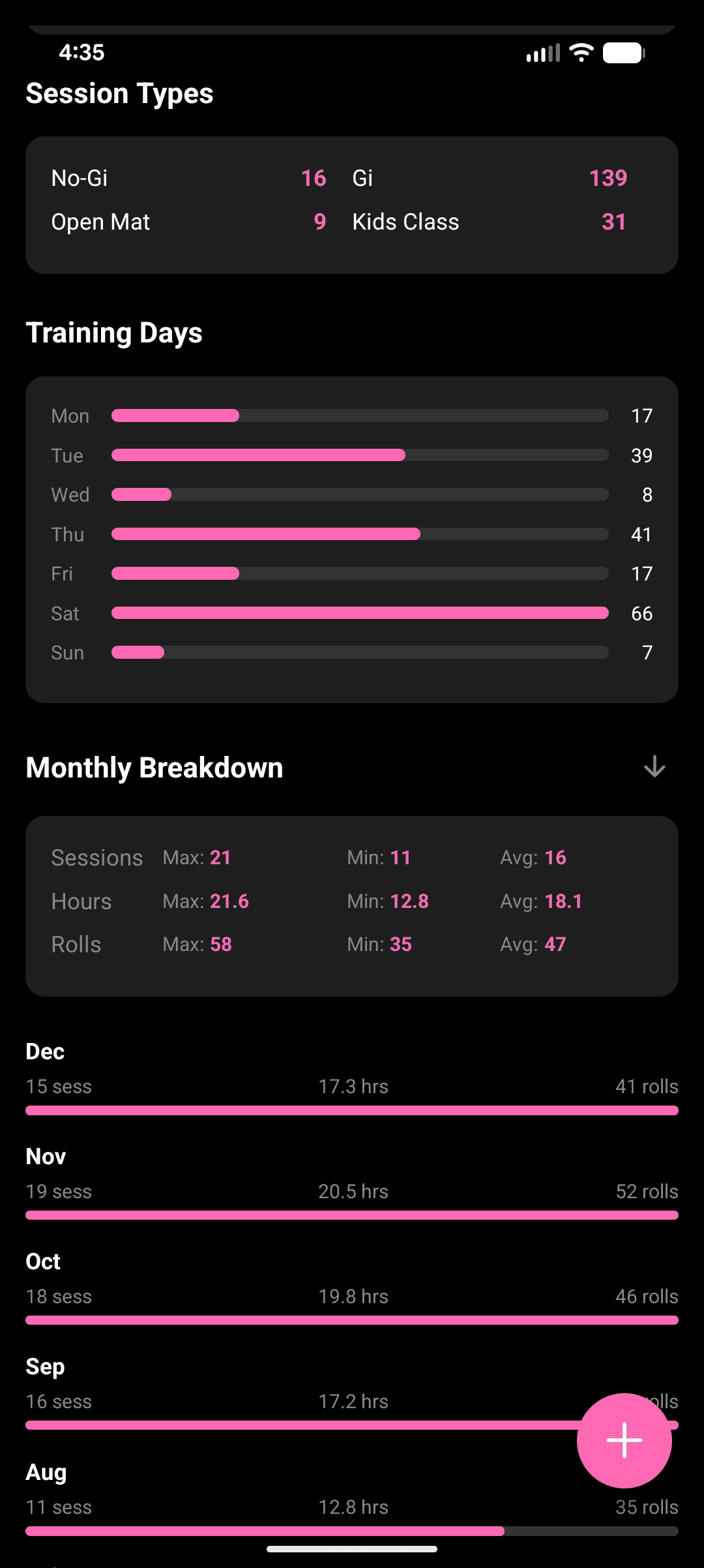The image size is (704, 1568).
Task: Tap Oct's pink progress bar
Action: (352, 1319)
